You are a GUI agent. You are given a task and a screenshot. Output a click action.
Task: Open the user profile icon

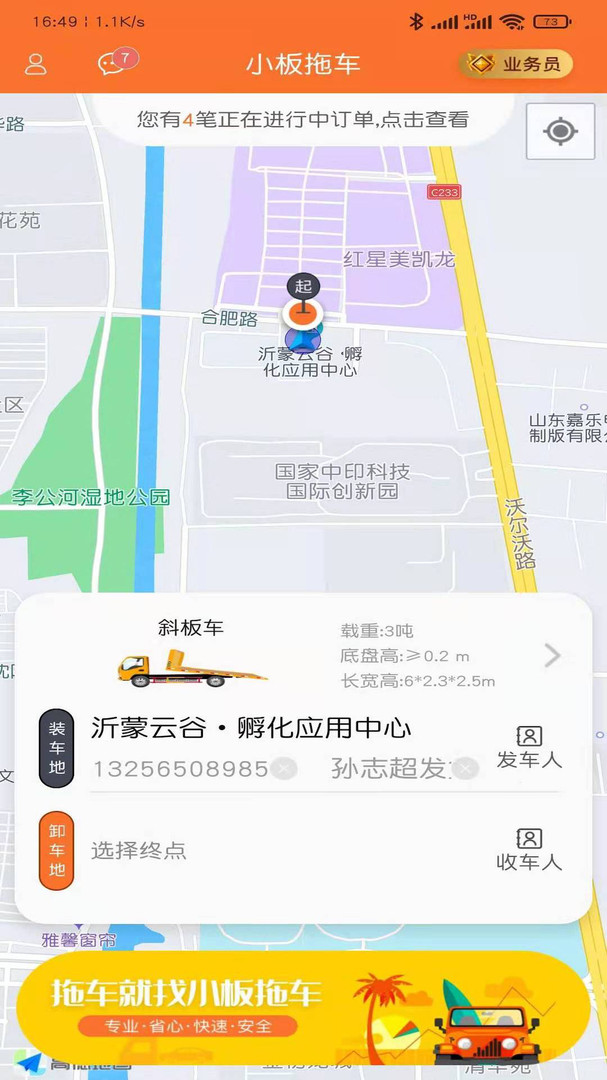coord(36,64)
